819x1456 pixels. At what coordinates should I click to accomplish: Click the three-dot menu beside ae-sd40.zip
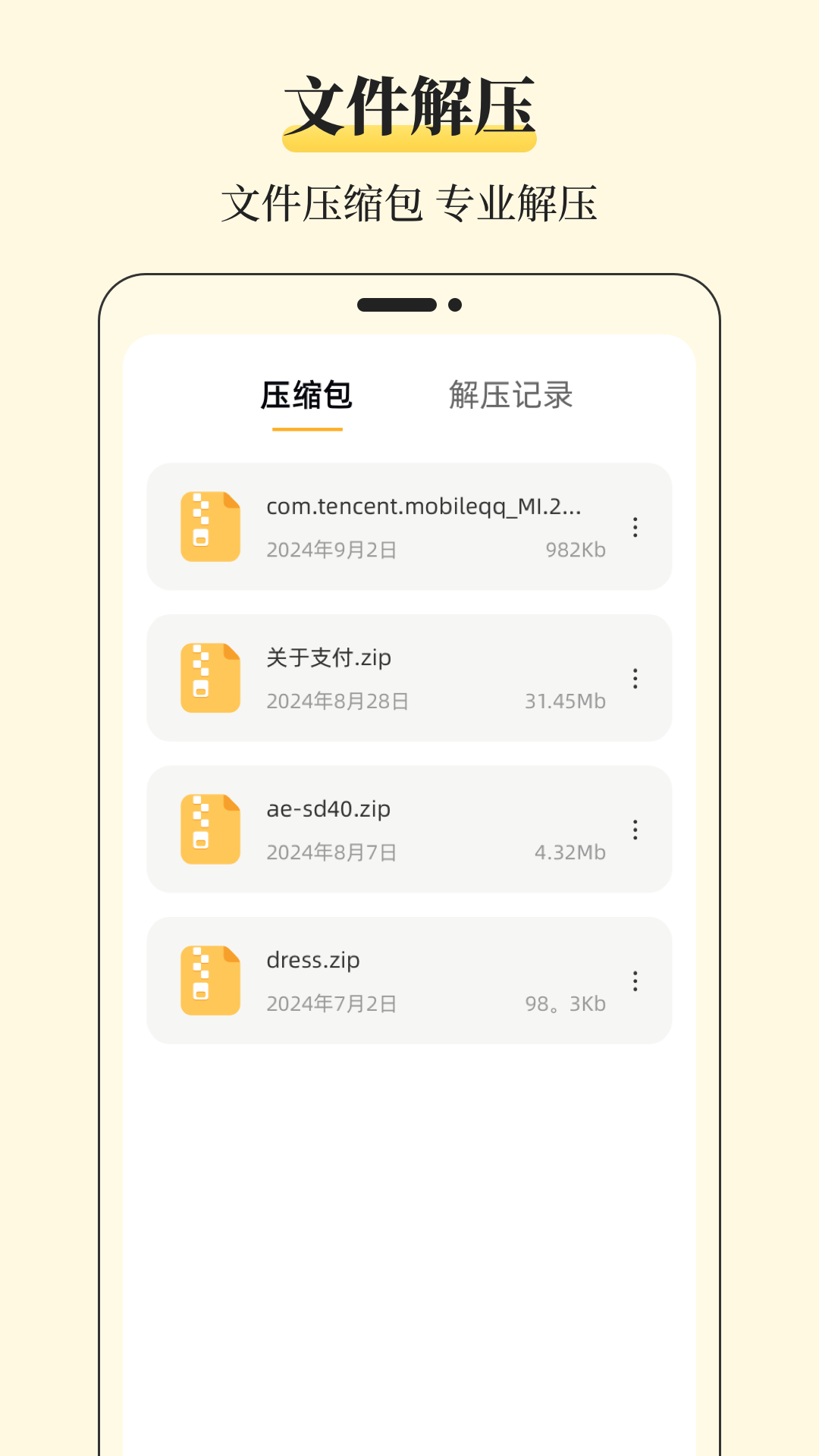tap(635, 830)
